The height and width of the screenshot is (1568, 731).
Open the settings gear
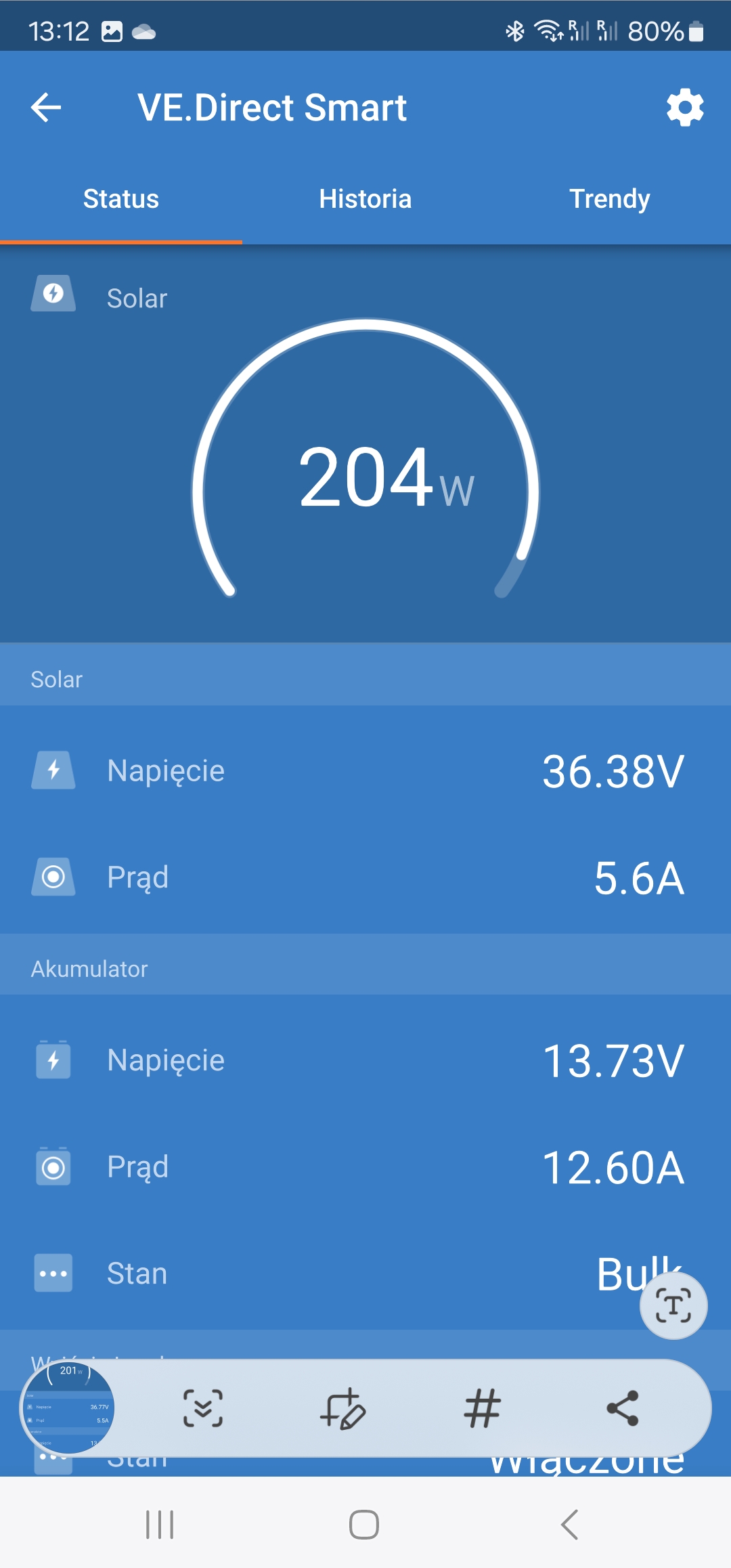pos(685,108)
